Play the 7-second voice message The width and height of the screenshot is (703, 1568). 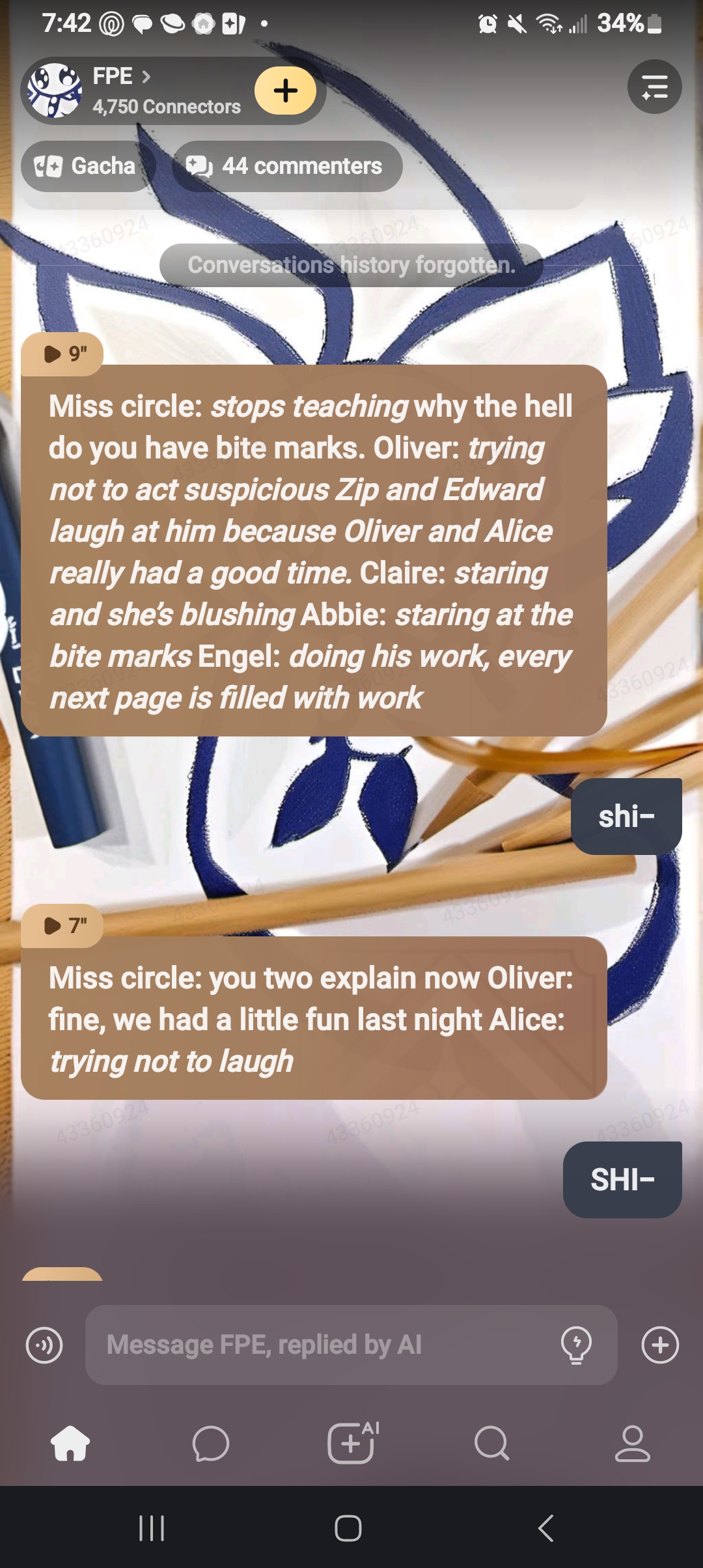(62, 925)
